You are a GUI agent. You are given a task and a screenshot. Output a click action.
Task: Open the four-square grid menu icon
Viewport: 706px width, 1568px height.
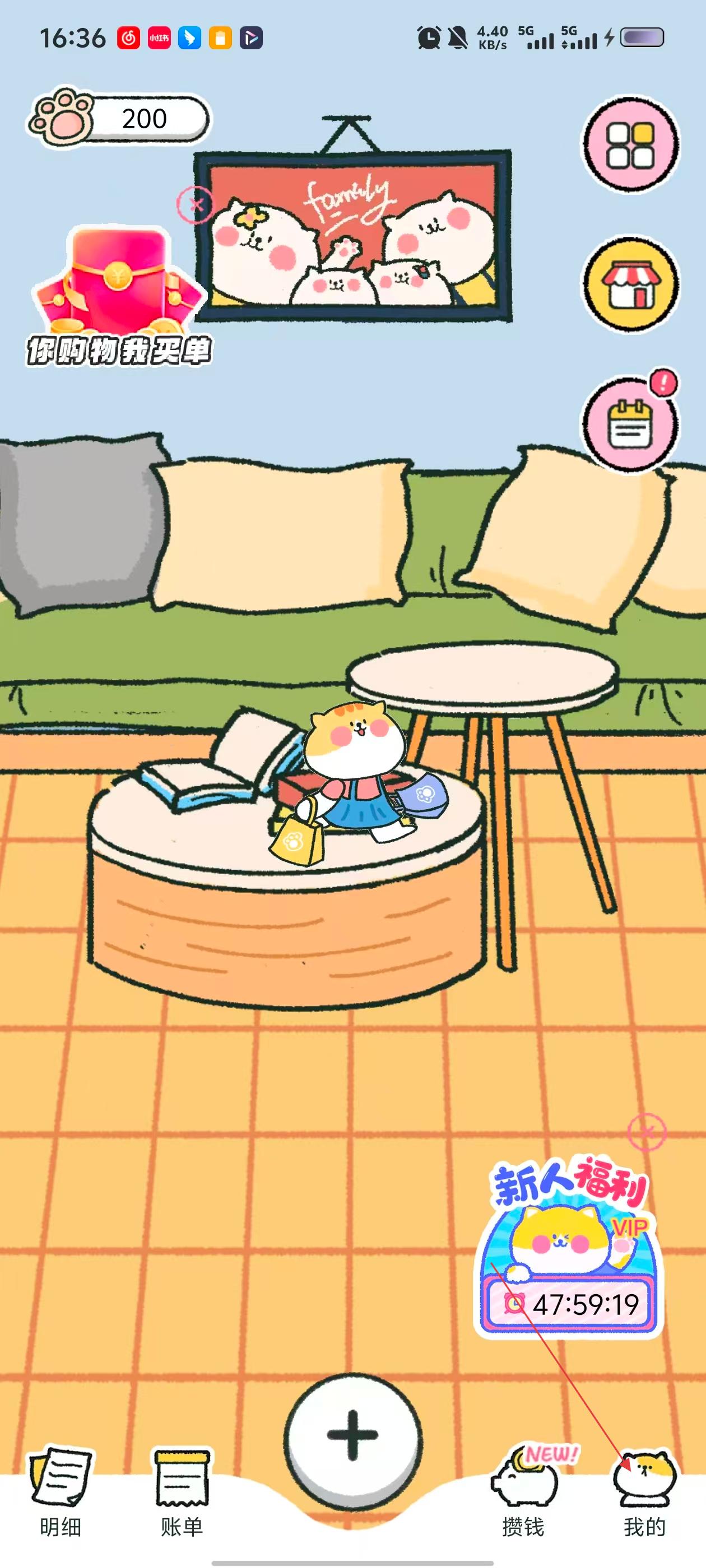630,144
